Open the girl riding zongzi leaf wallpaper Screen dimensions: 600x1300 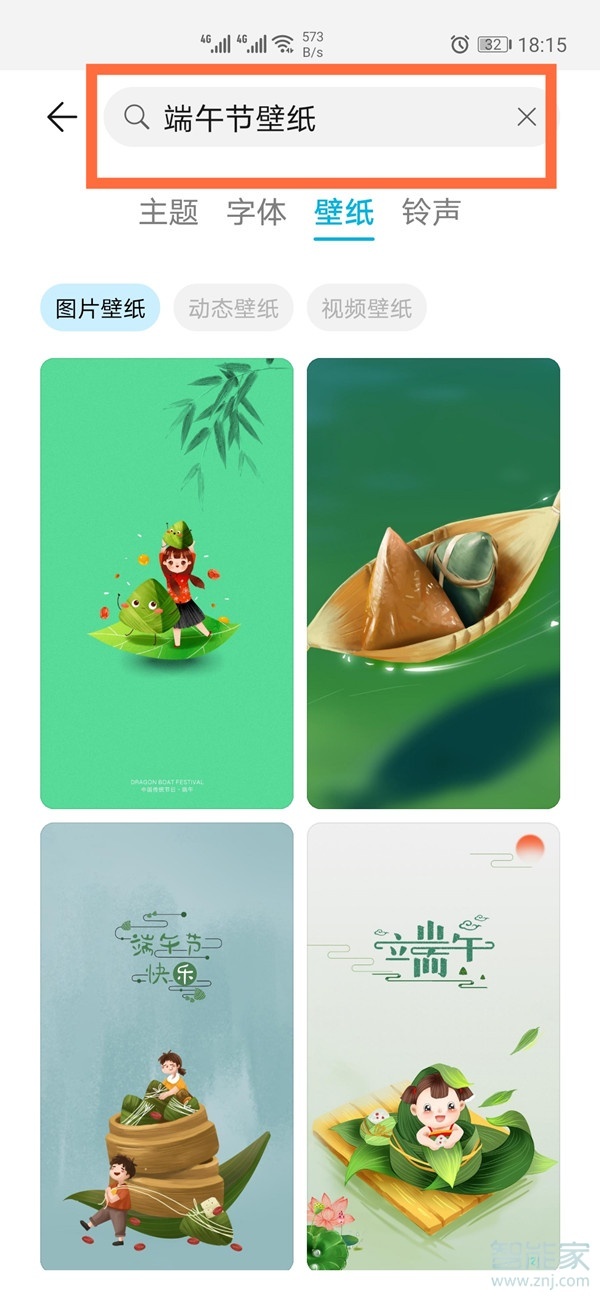(x=167, y=583)
